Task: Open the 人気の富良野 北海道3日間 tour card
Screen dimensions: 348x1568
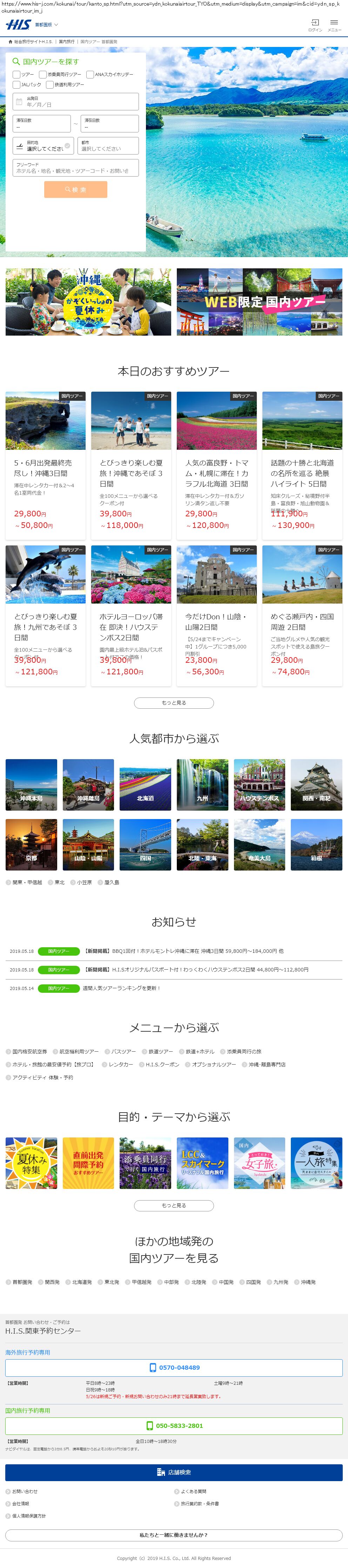Action: 216,465
